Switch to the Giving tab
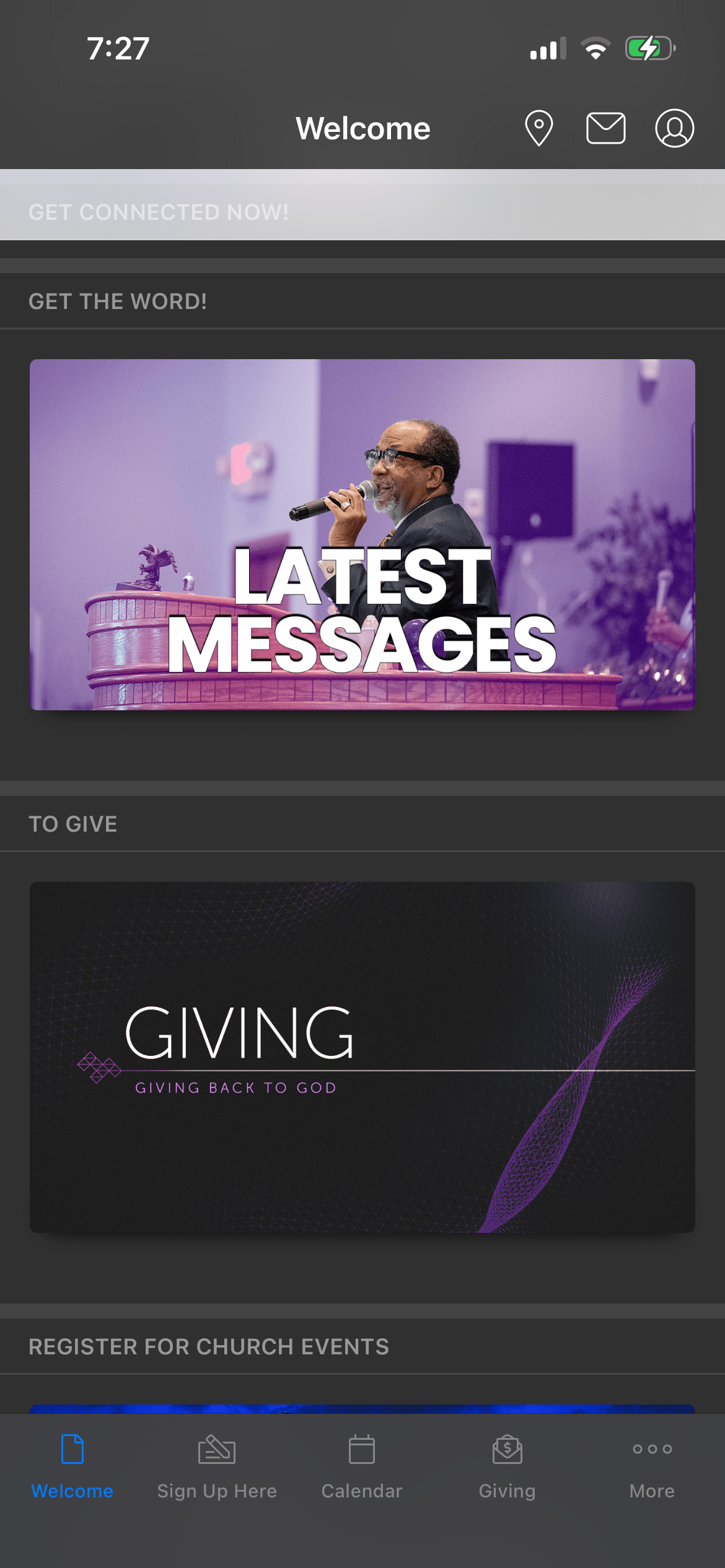Image resolution: width=725 pixels, height=1568 pixels. tap(507, 1466)
